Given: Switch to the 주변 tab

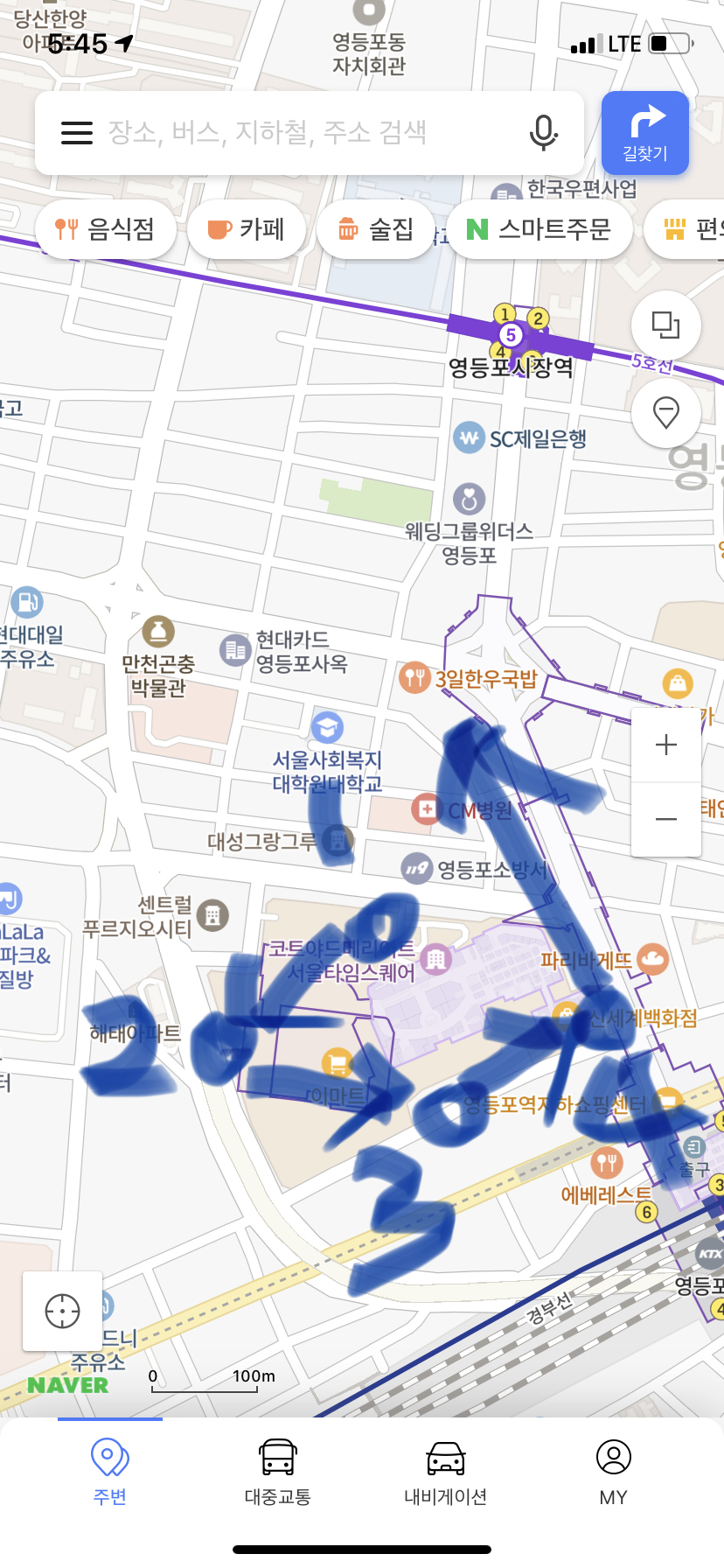Looking at the screenshot, I should coord(110,1473).
